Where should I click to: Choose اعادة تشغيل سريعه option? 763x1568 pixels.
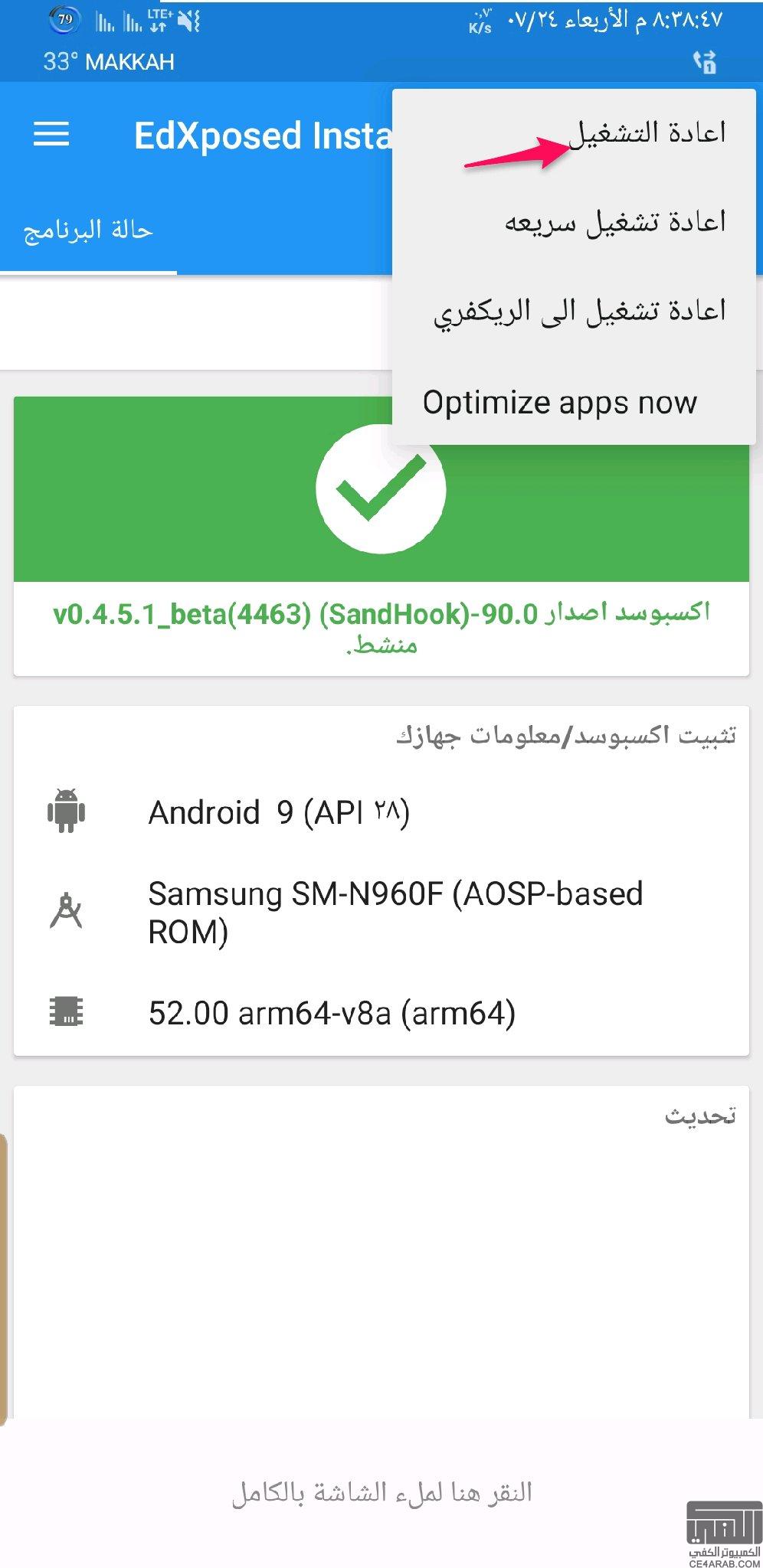614,223
